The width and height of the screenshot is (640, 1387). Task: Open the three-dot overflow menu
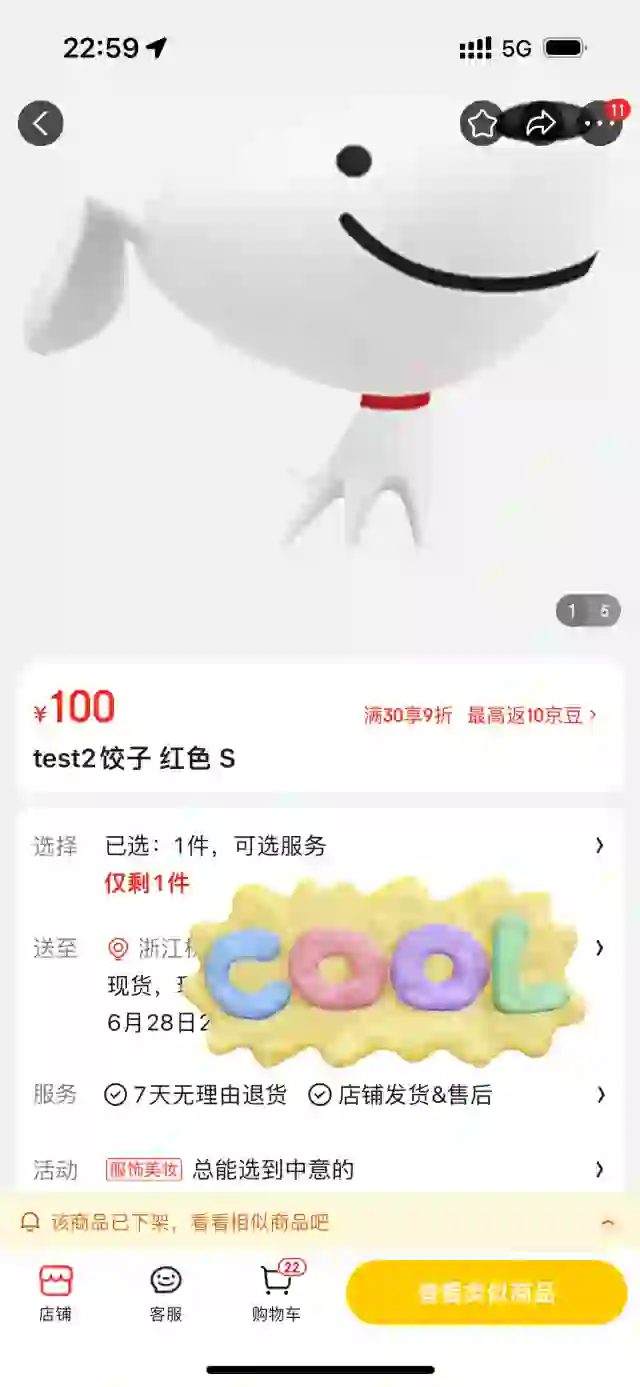[x=600, y=124]
